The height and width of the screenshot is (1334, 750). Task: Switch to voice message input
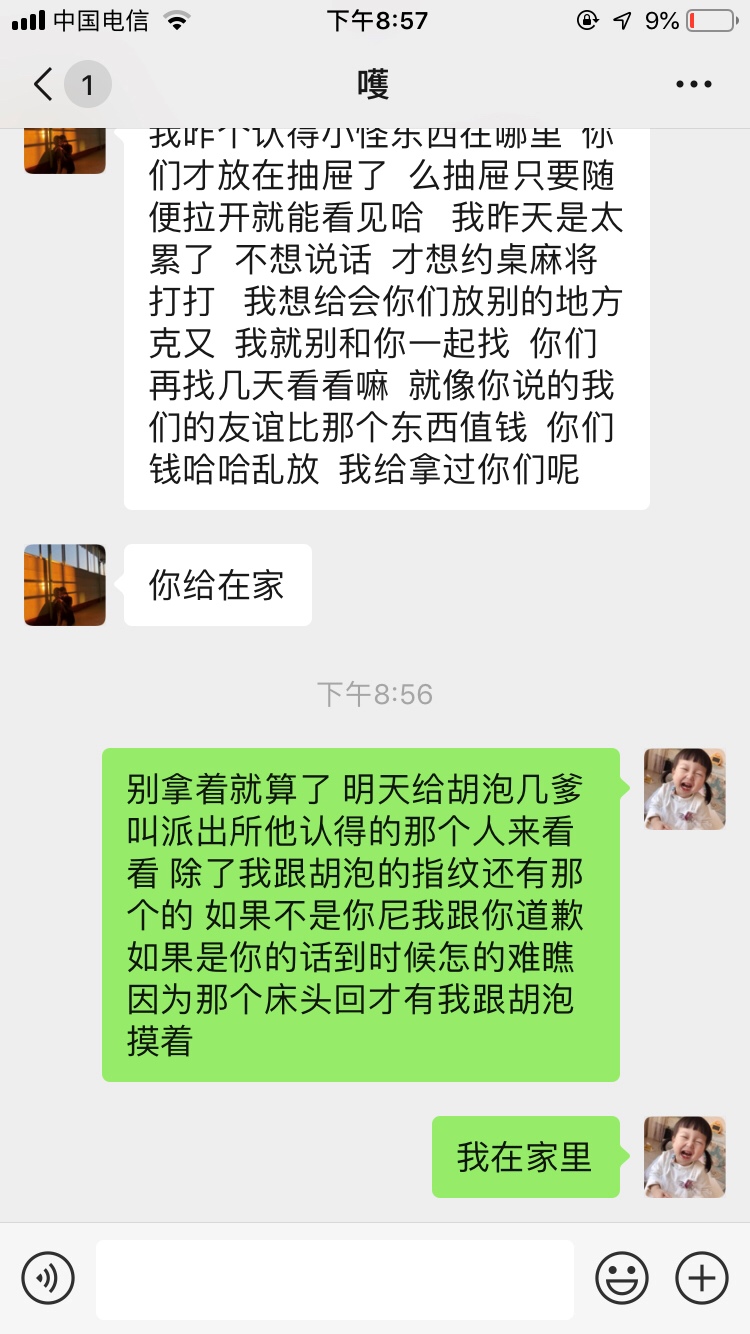click(x=47, y=1278)
